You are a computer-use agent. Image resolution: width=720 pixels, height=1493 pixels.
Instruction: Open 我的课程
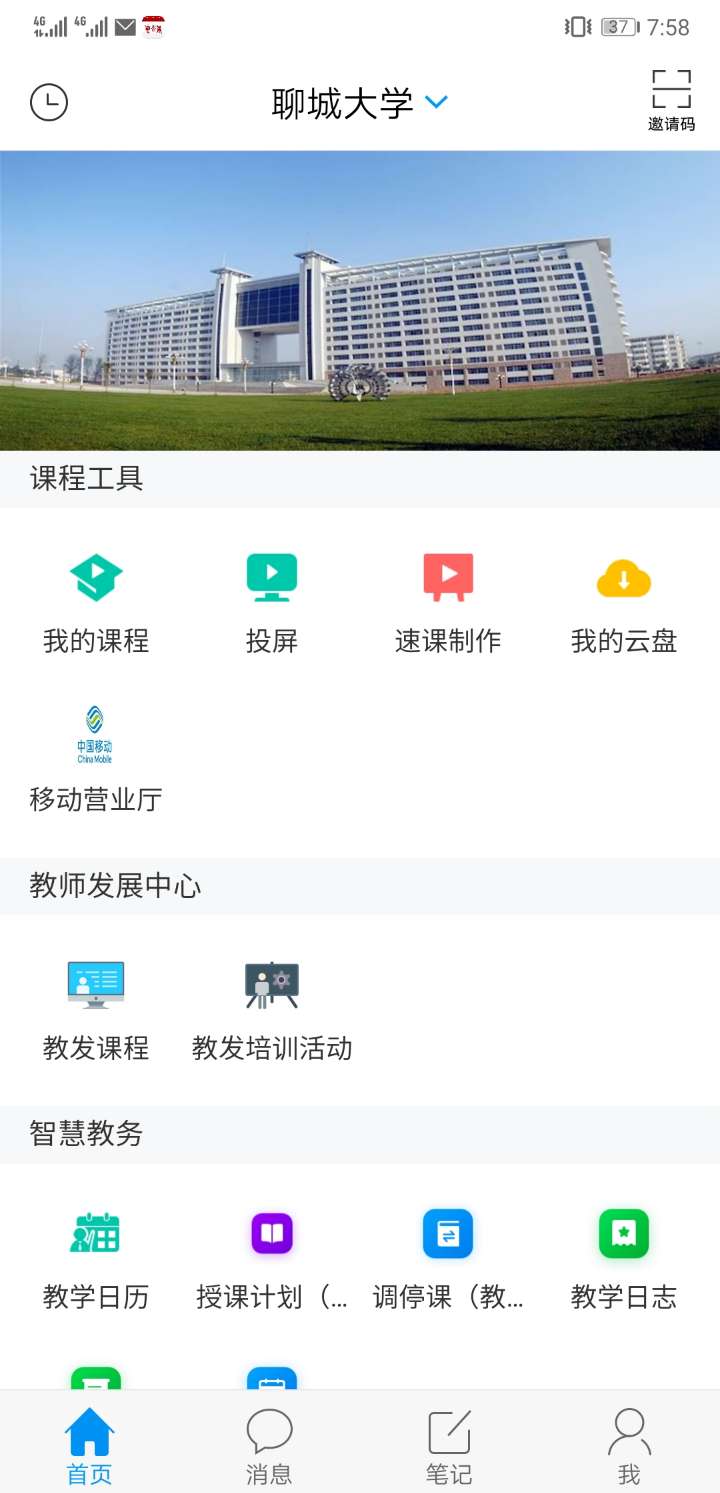[x=96, y=600]
